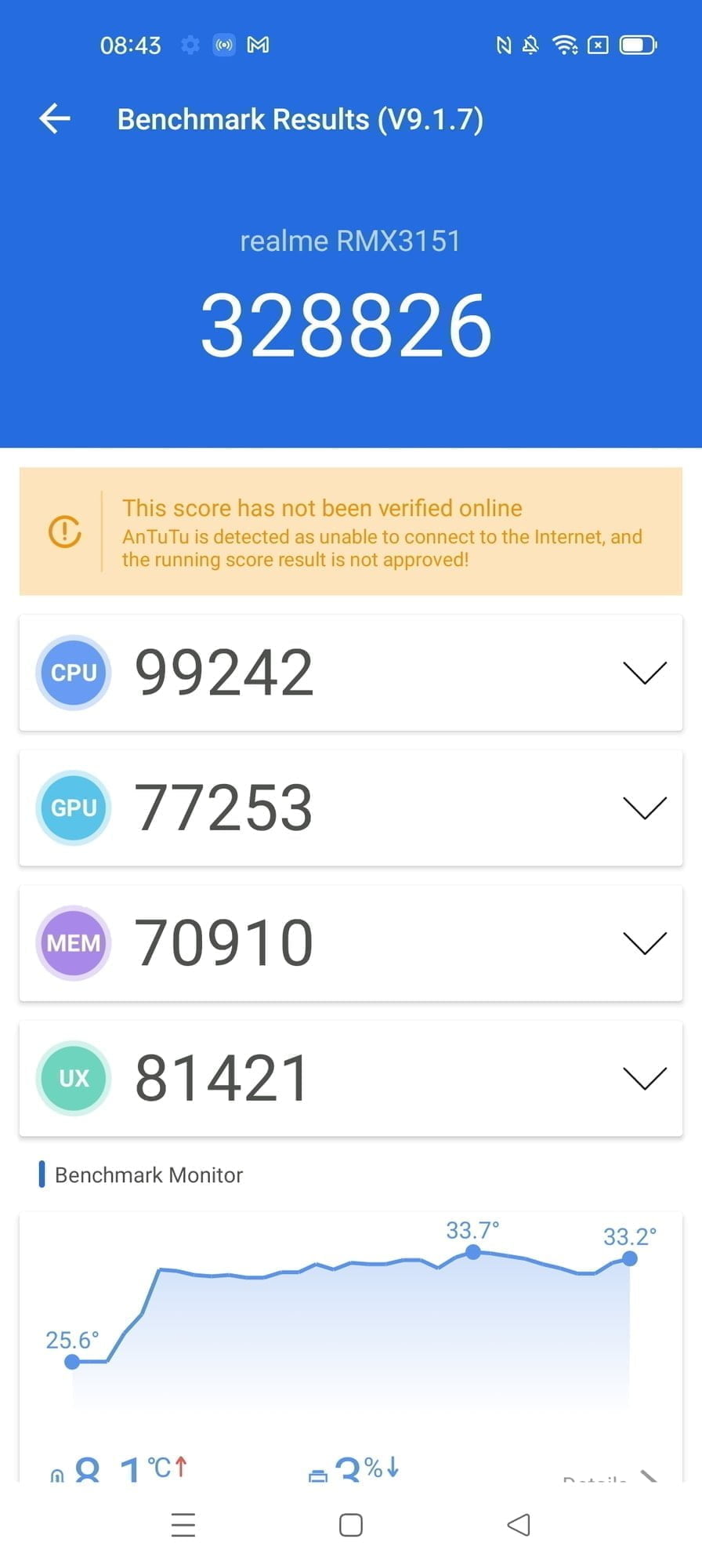
Task: Open recent apps from navigation bar
Action: point(183,1525)
